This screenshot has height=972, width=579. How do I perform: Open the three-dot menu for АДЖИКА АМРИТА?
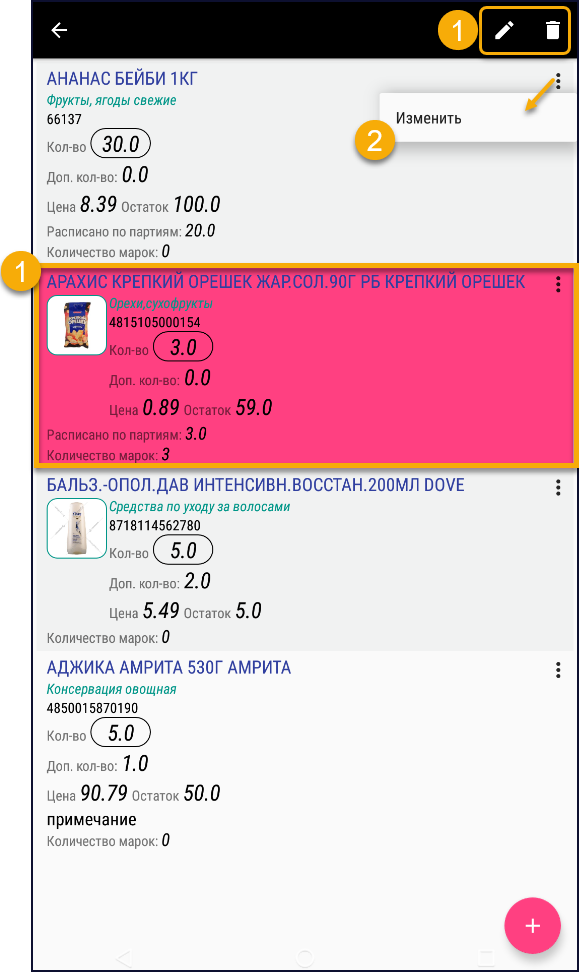(x=558, y=669)
